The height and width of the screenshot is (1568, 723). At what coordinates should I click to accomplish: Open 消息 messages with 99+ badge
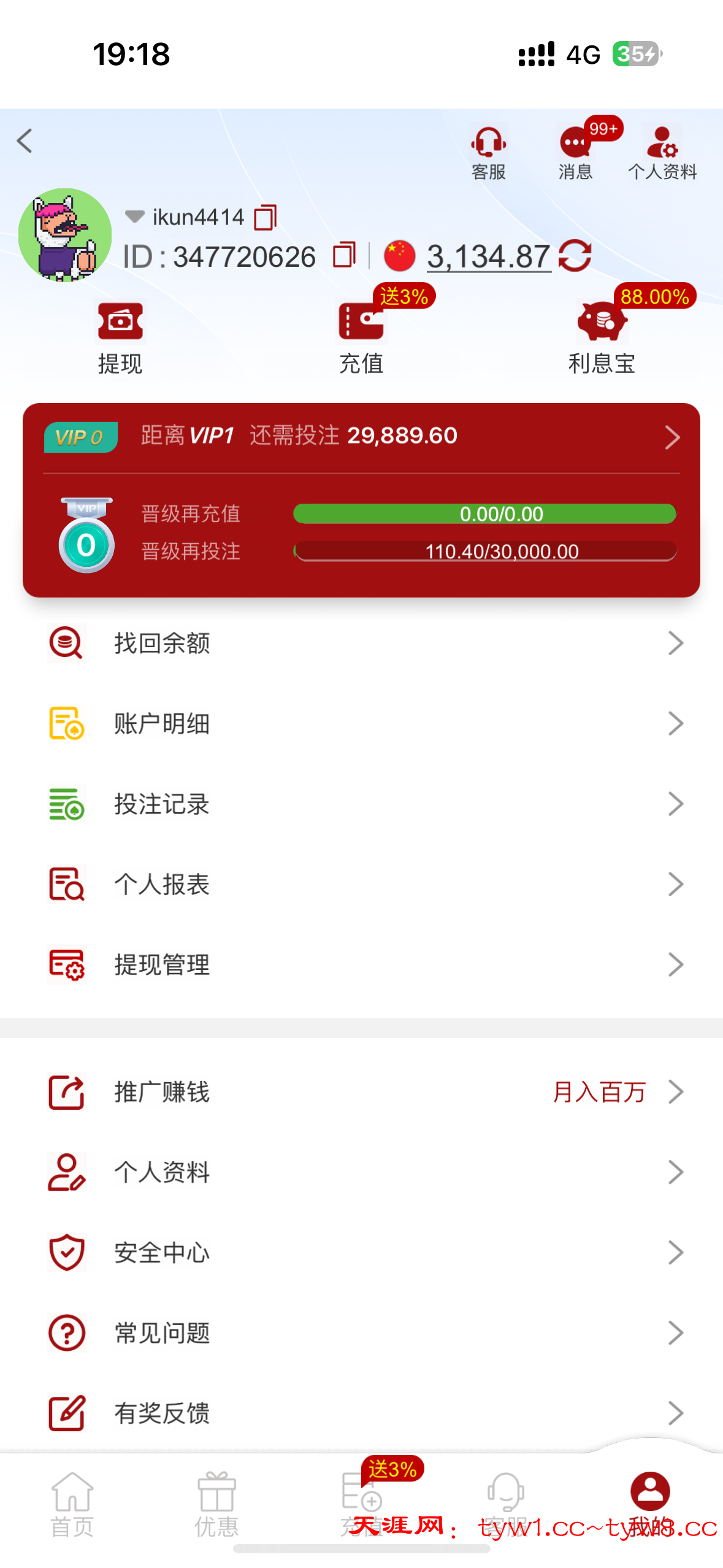575,152
